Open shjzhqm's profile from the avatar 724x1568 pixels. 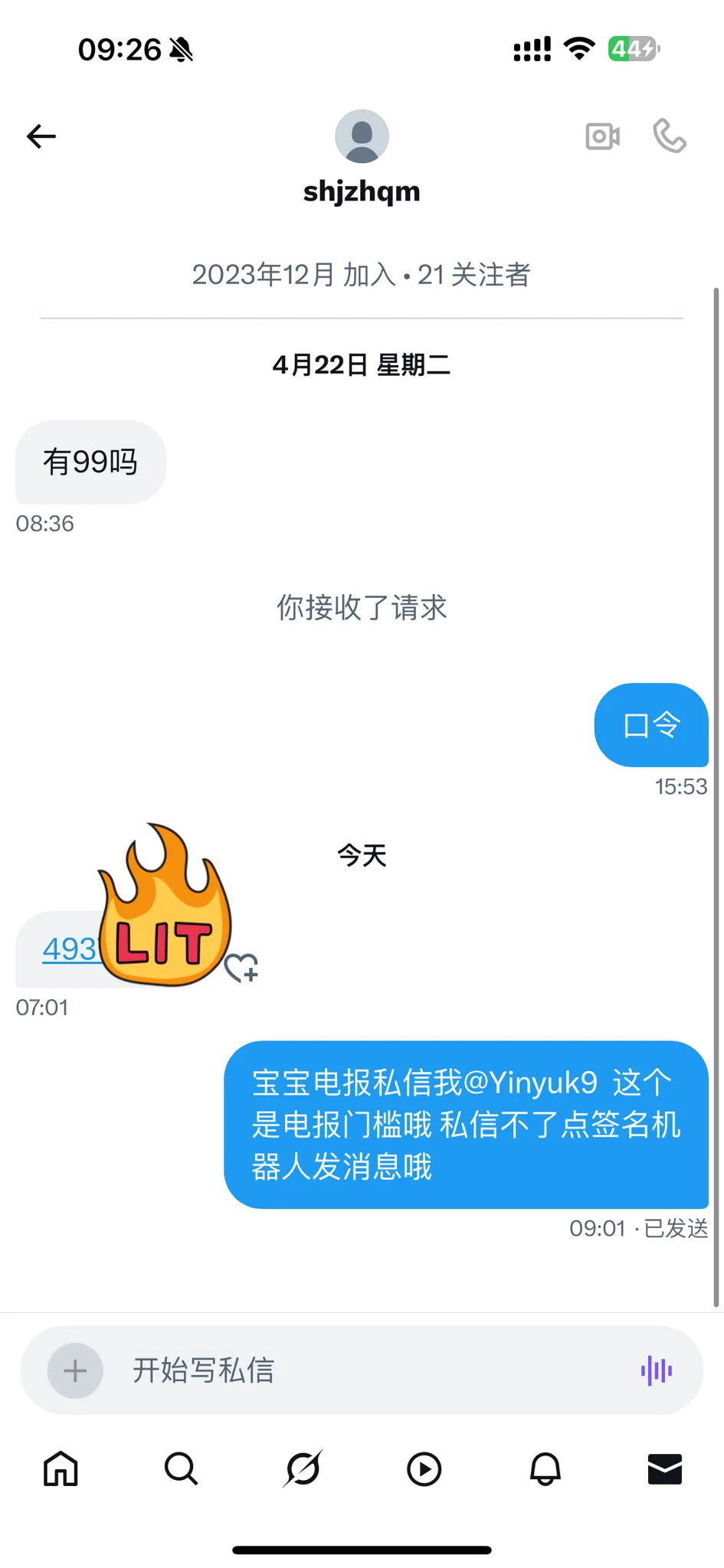coord(362,136)
